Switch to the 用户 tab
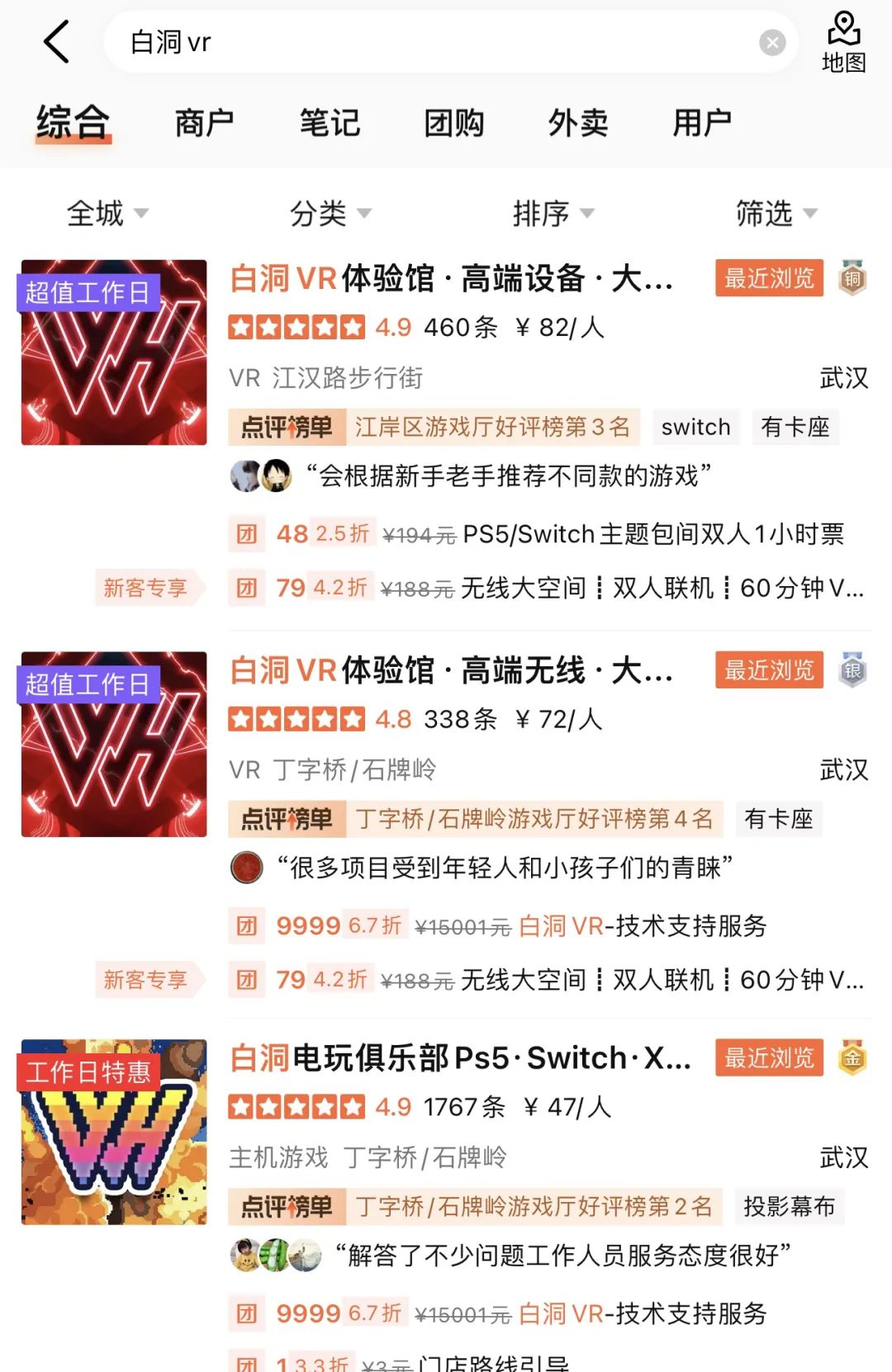The image size is (892, 1372). click(x=702, y=123)
